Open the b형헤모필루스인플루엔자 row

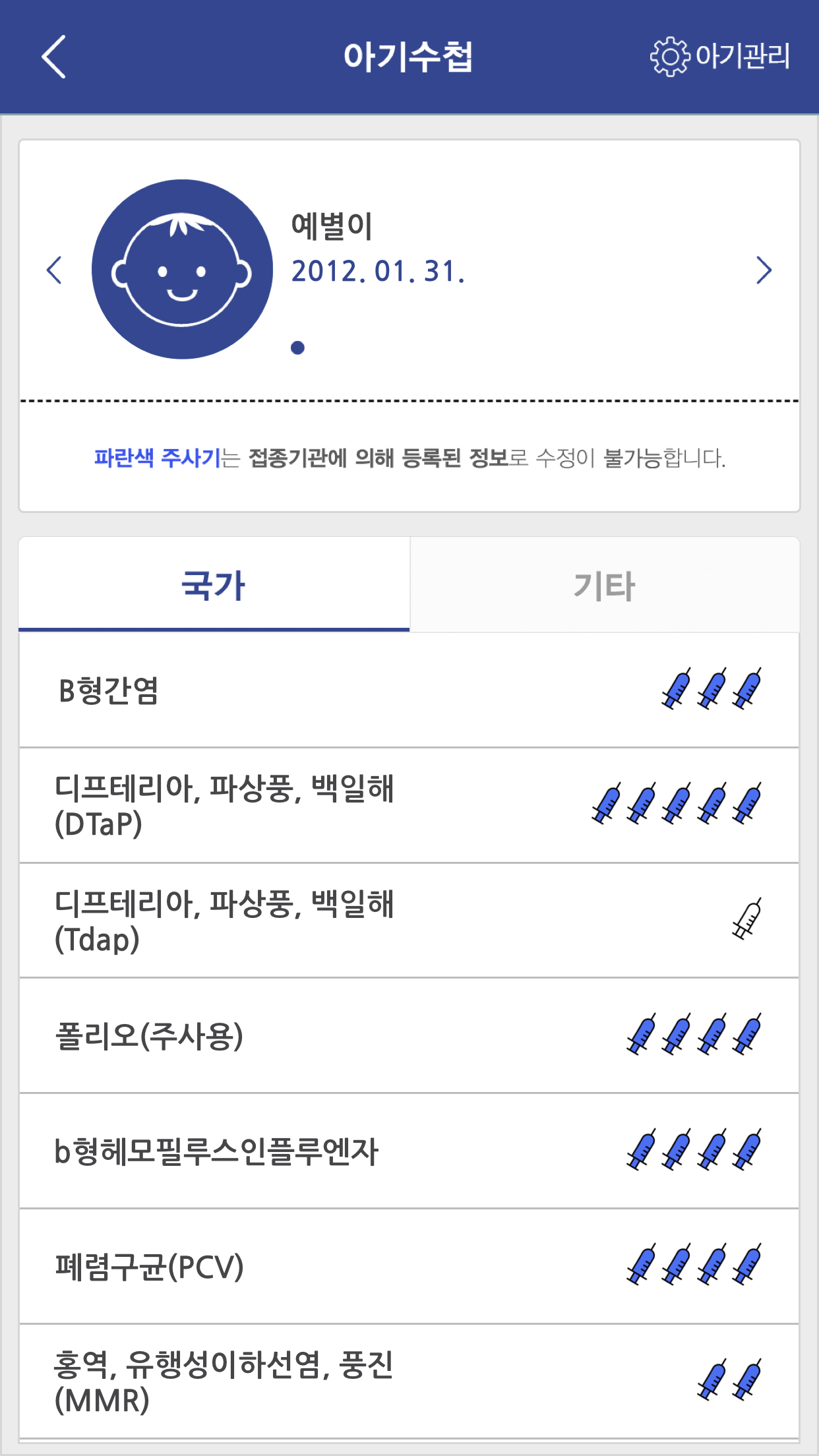click(x=409, y=1151)
